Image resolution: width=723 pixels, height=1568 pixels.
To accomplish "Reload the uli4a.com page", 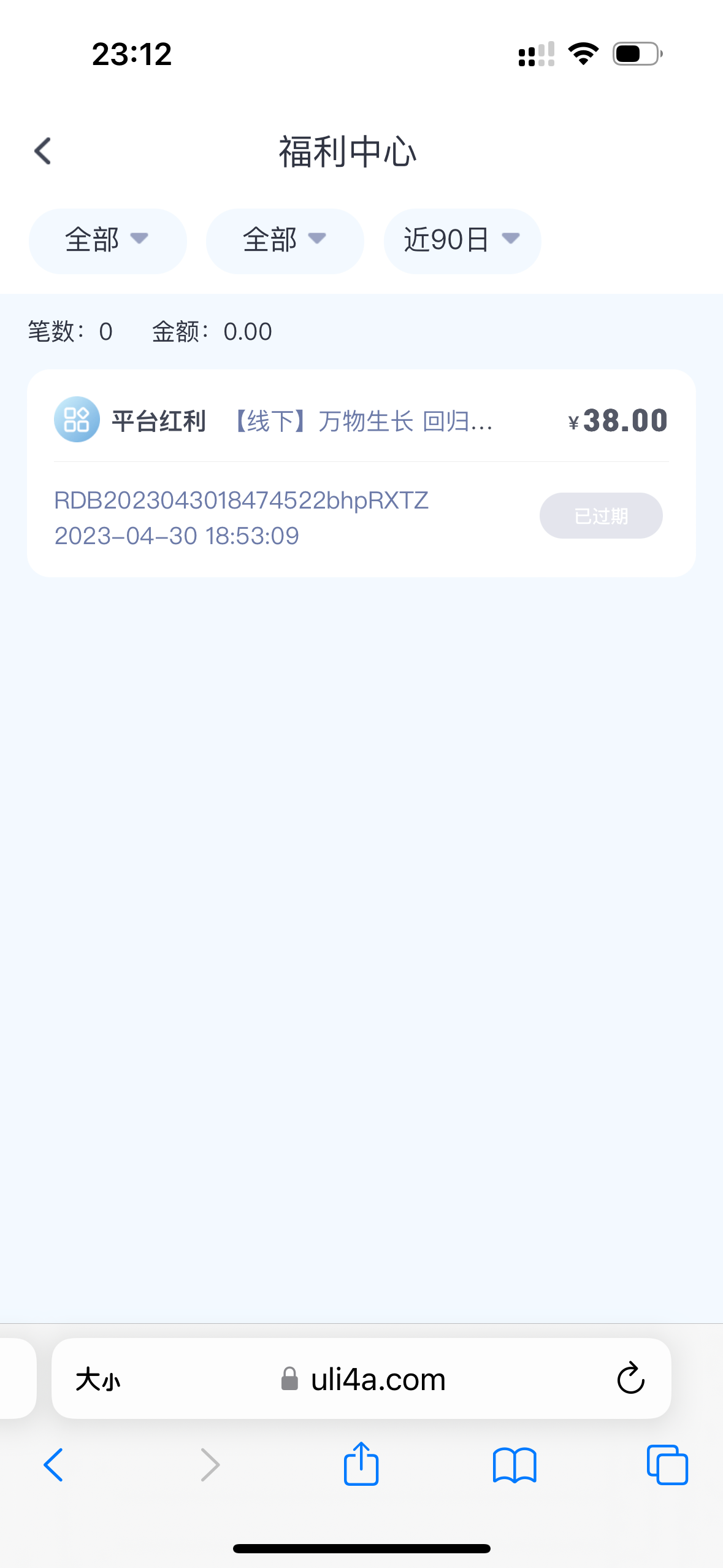I will click(630, 1379).
